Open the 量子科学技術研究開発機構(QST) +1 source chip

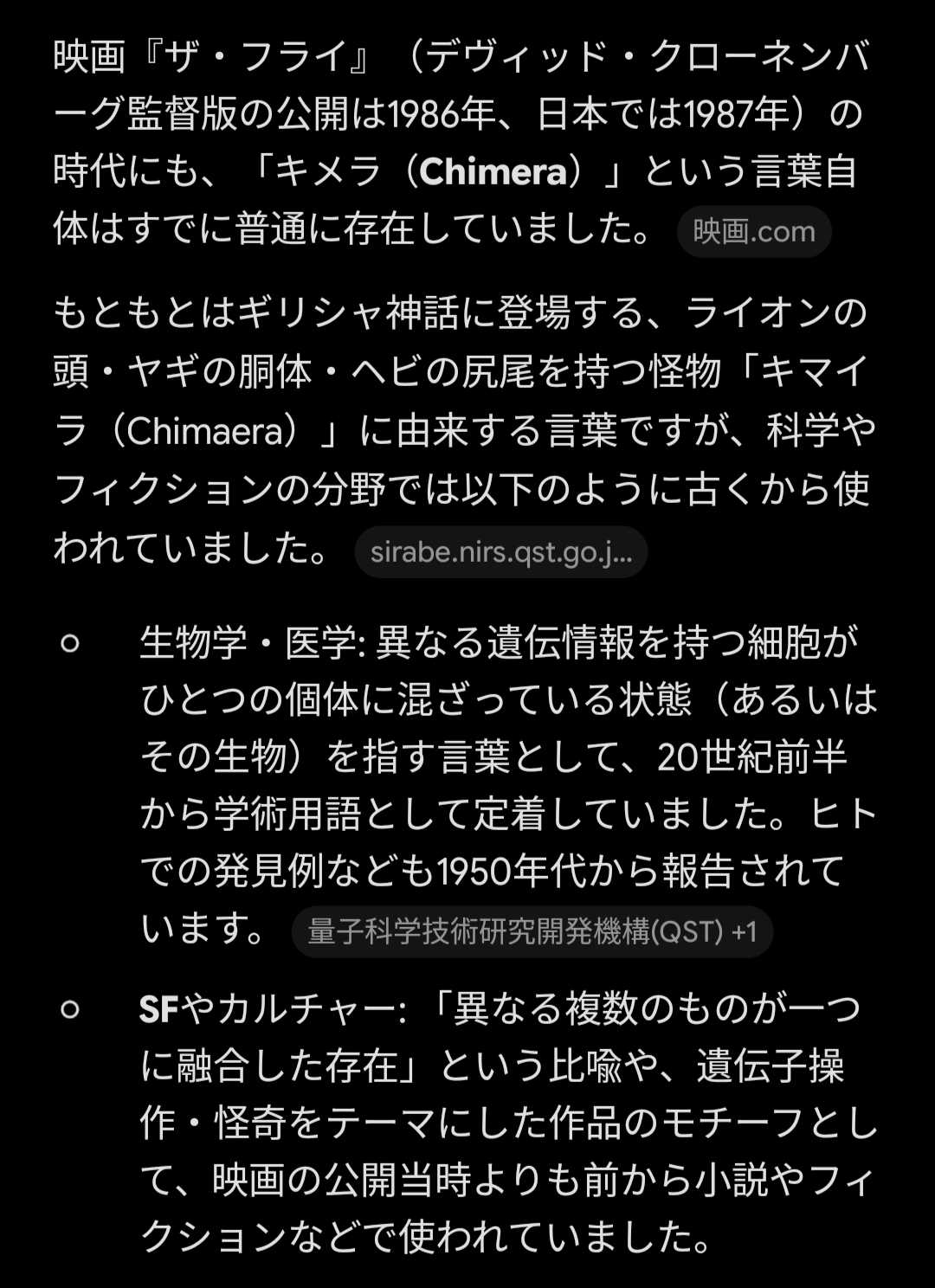pos(532,931)
